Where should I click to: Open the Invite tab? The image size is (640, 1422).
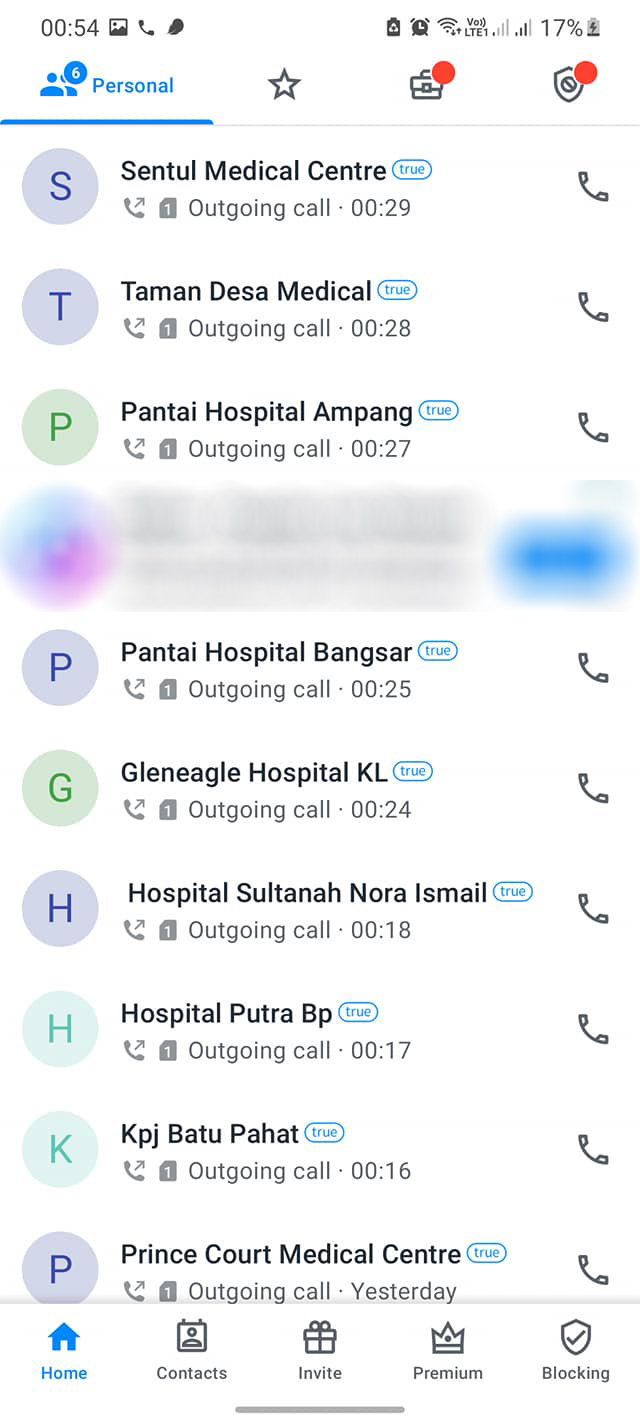(319, 1351)
